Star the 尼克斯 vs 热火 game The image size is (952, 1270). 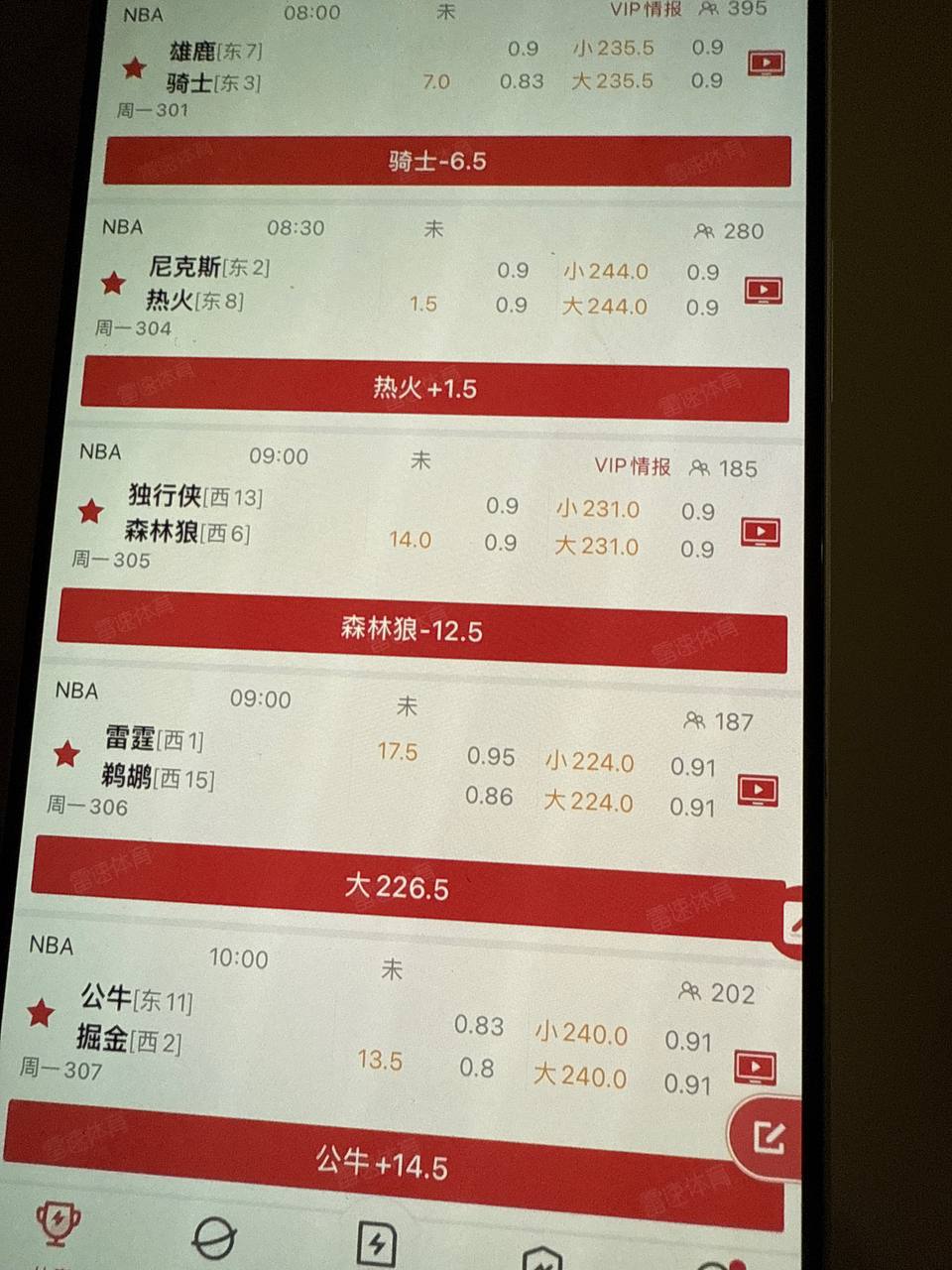(x=113, y=284)
